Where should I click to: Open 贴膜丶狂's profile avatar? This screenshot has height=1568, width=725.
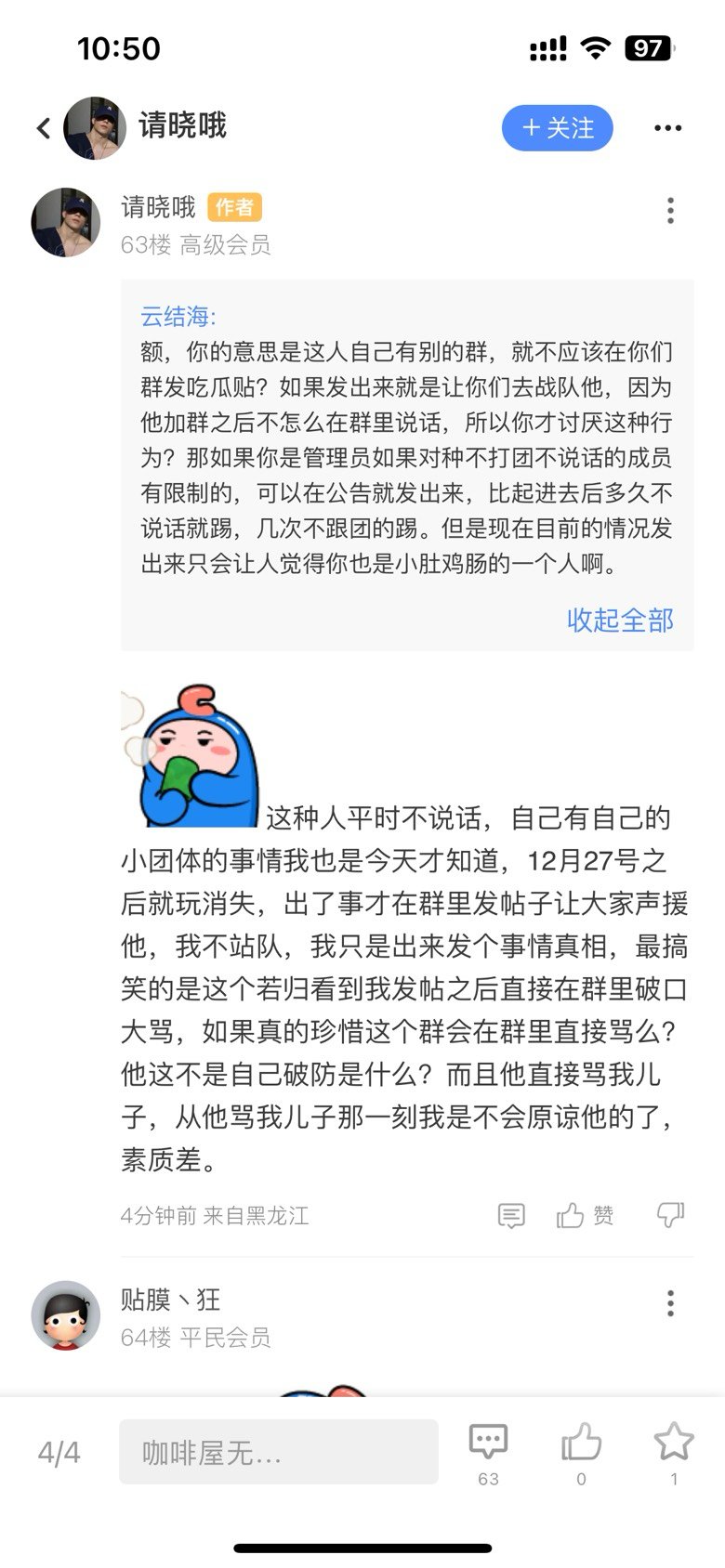(66, 1315)
